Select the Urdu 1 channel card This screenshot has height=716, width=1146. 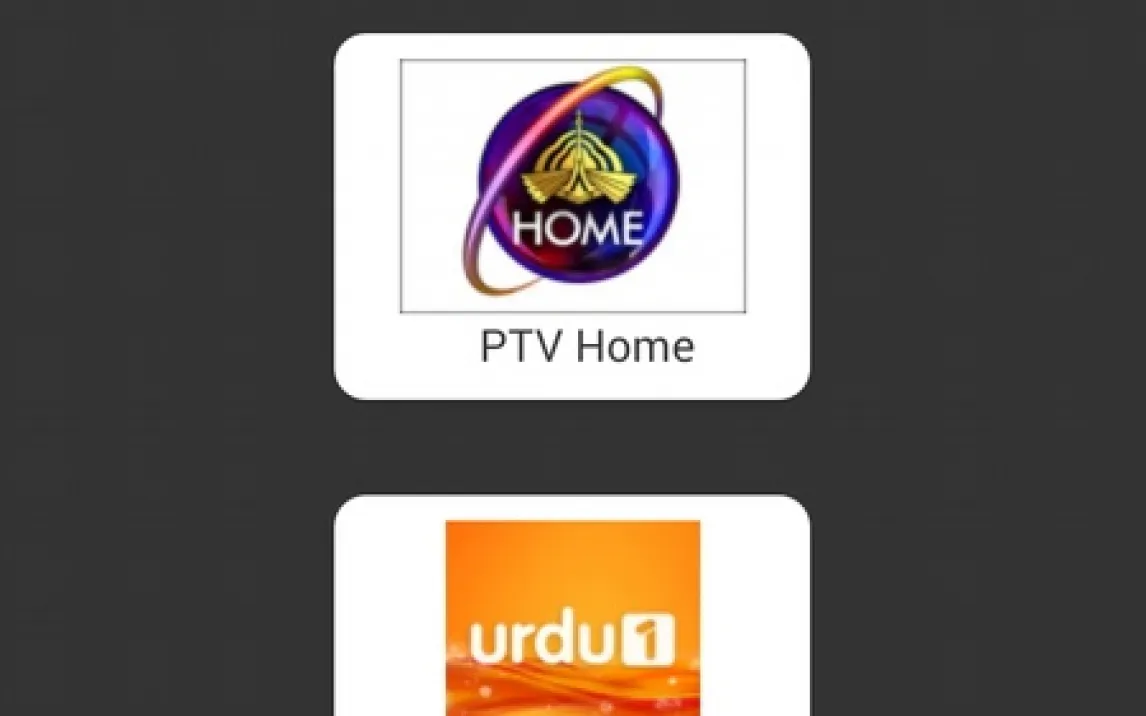572,617
